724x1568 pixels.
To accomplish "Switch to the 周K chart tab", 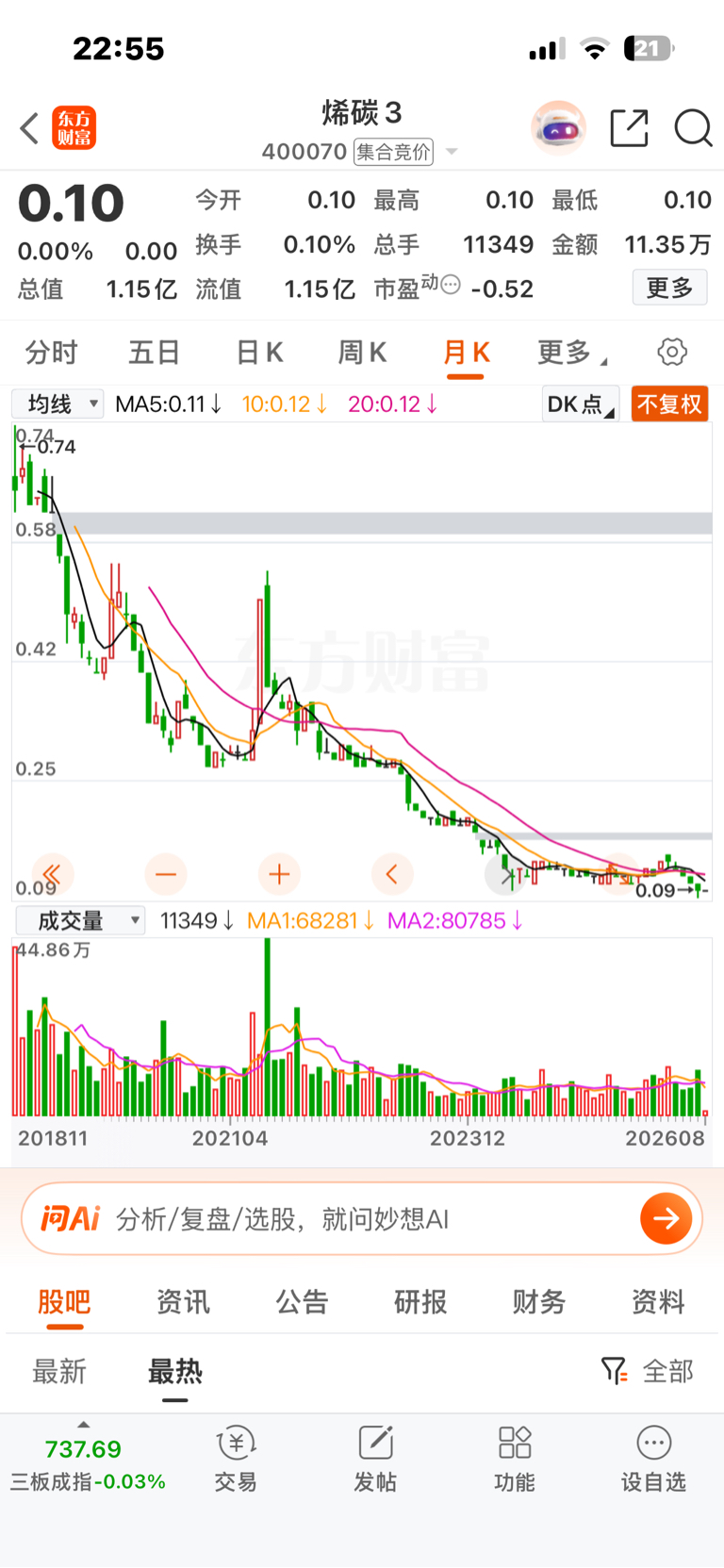I will pos(362,353).
